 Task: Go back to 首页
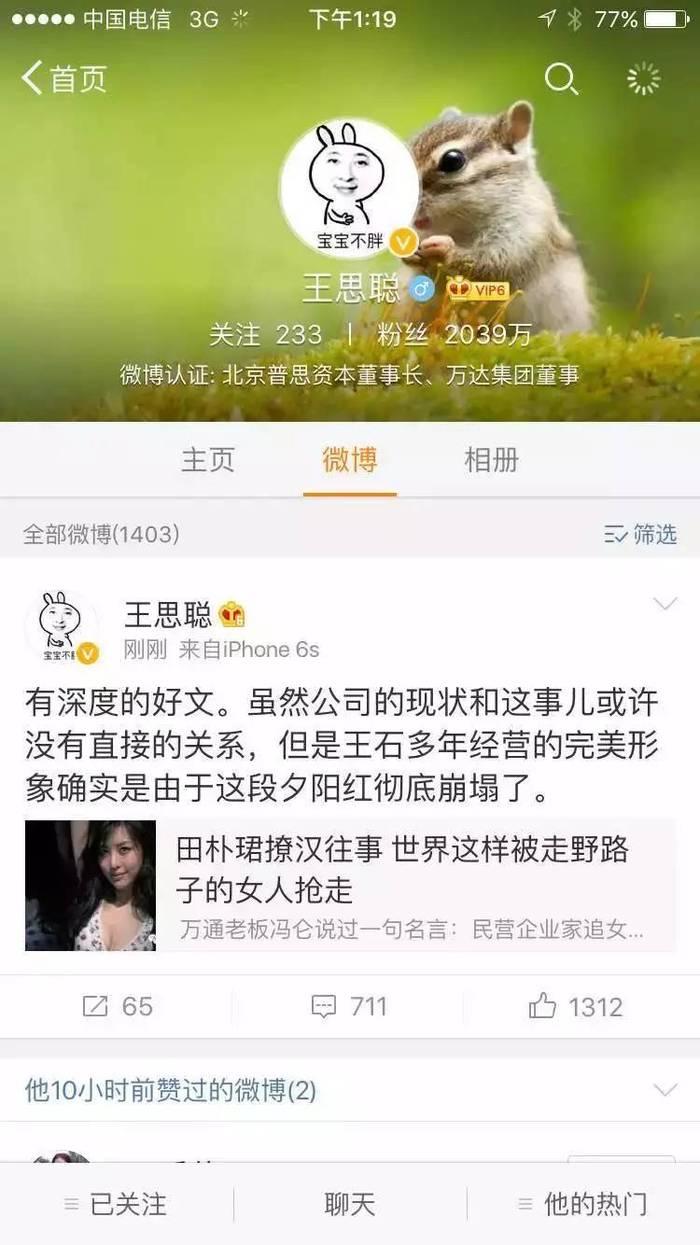click(x=64, y=79)
